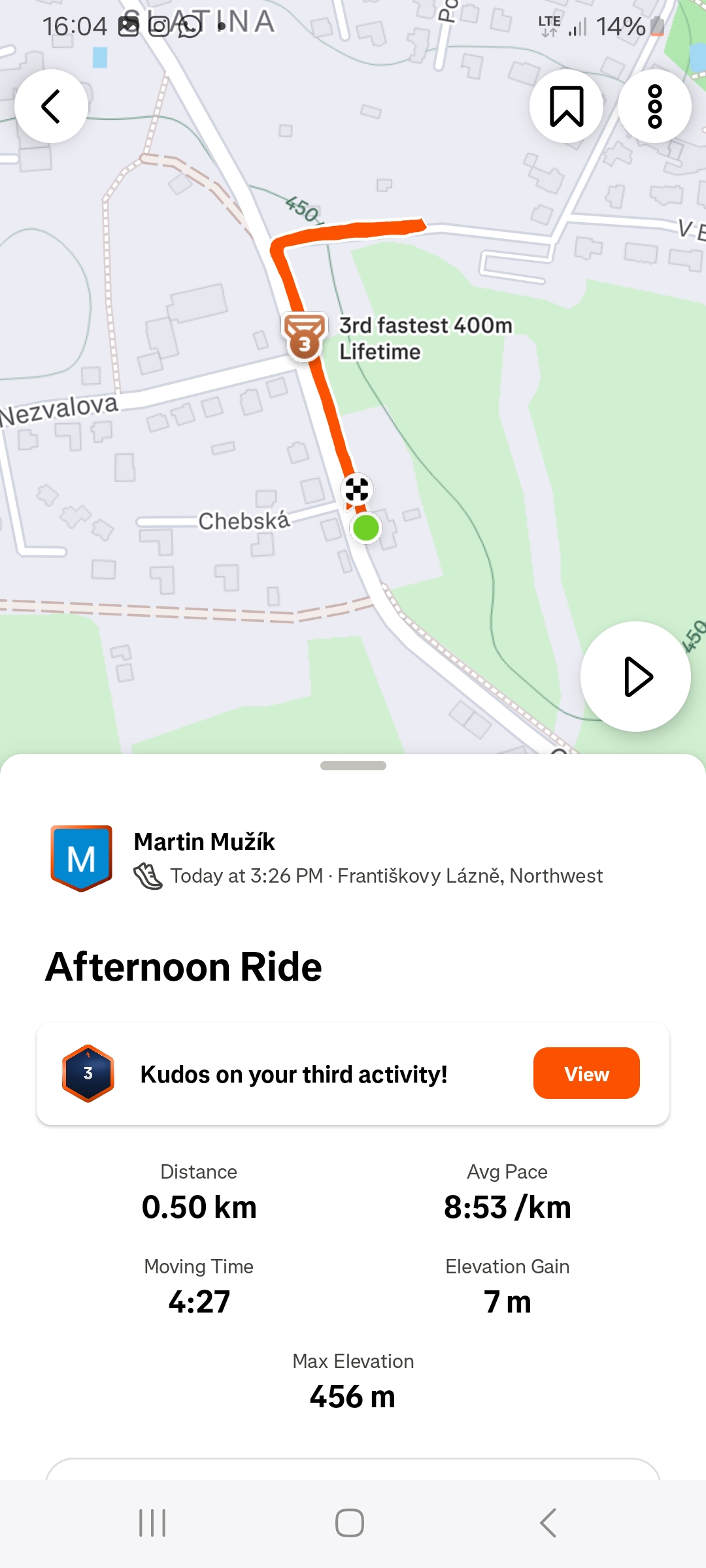Go back using the top-left arrow
This screenshot has width=706, height=1568.
(x=51, y=106)
